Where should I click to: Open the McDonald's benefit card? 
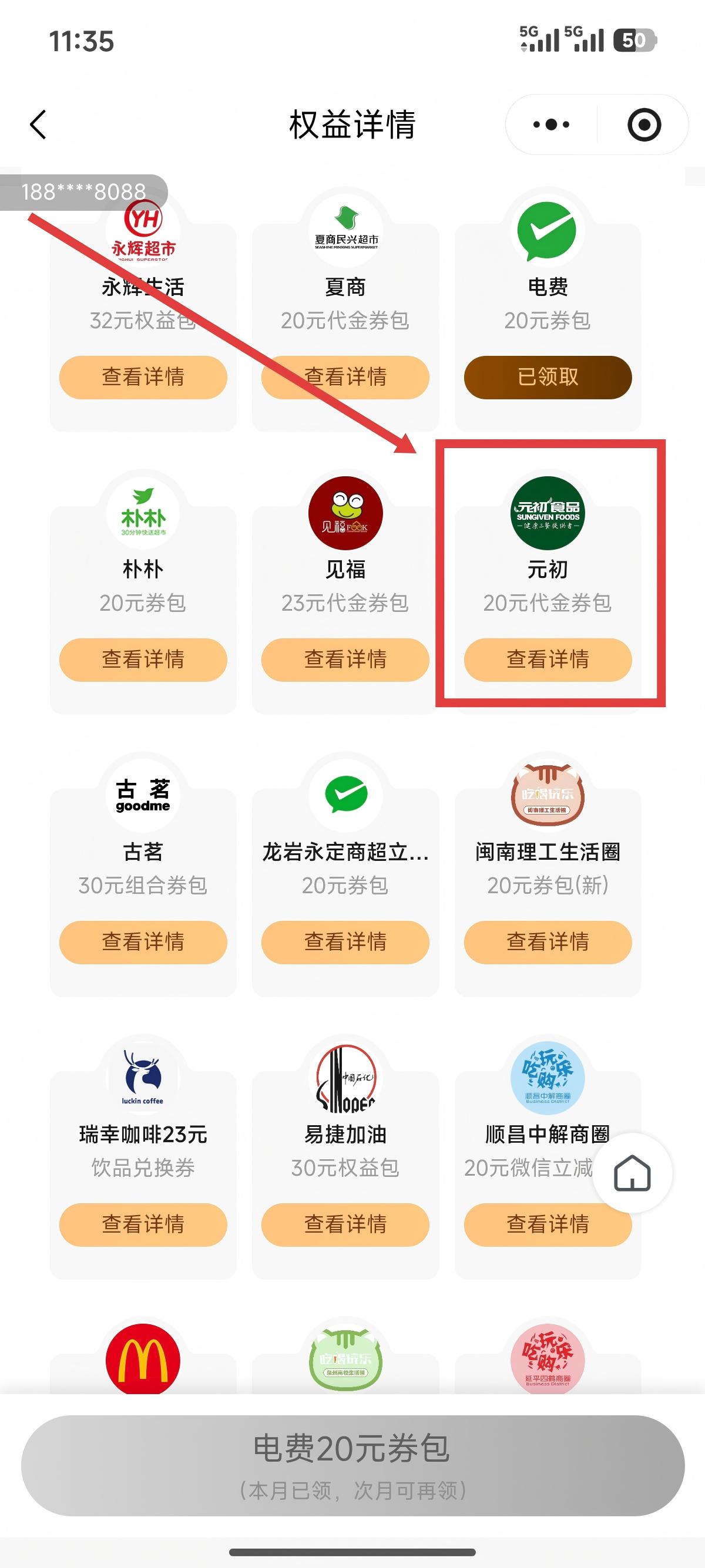(143, 1361)
